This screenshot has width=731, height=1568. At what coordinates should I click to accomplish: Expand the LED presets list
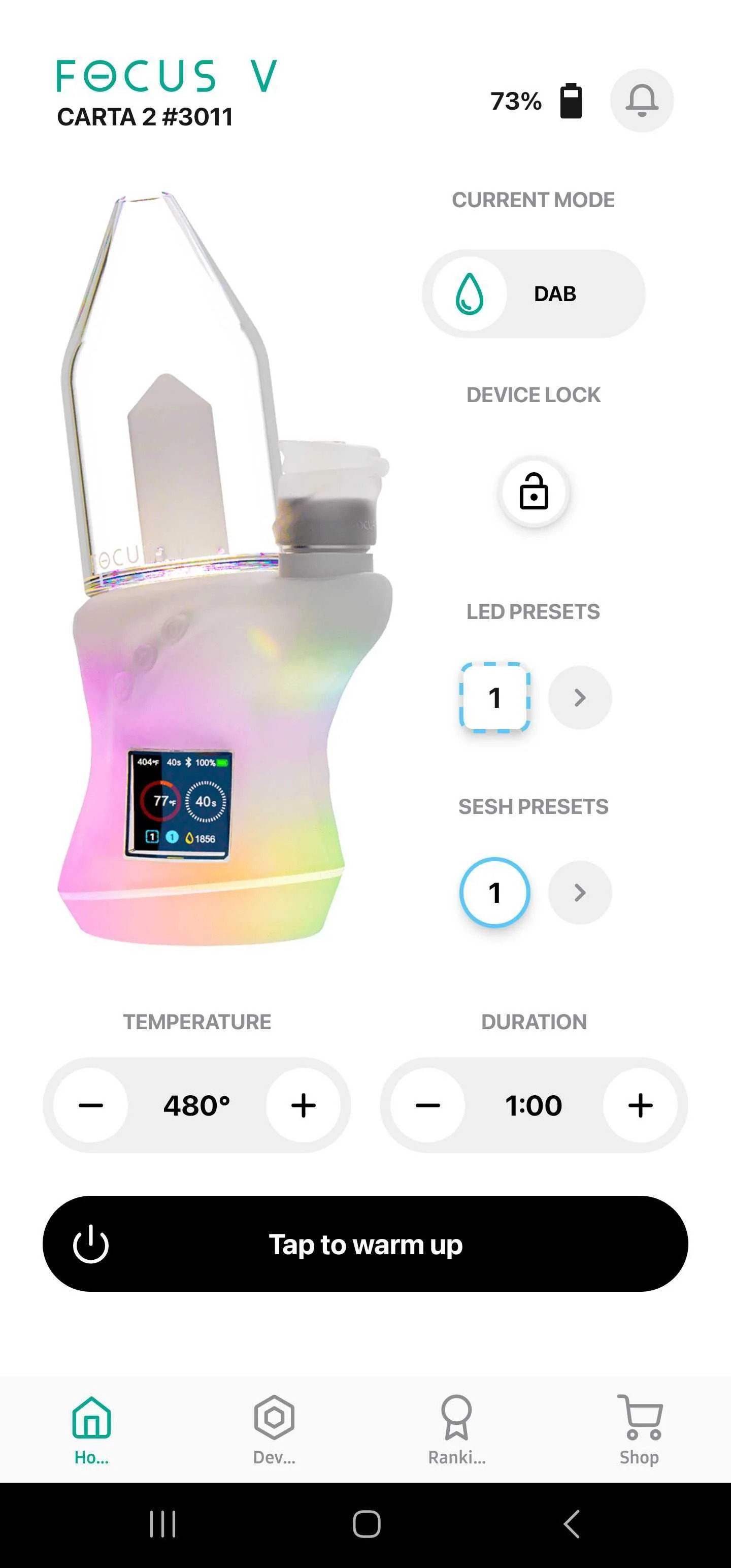(x=579, y=698)
